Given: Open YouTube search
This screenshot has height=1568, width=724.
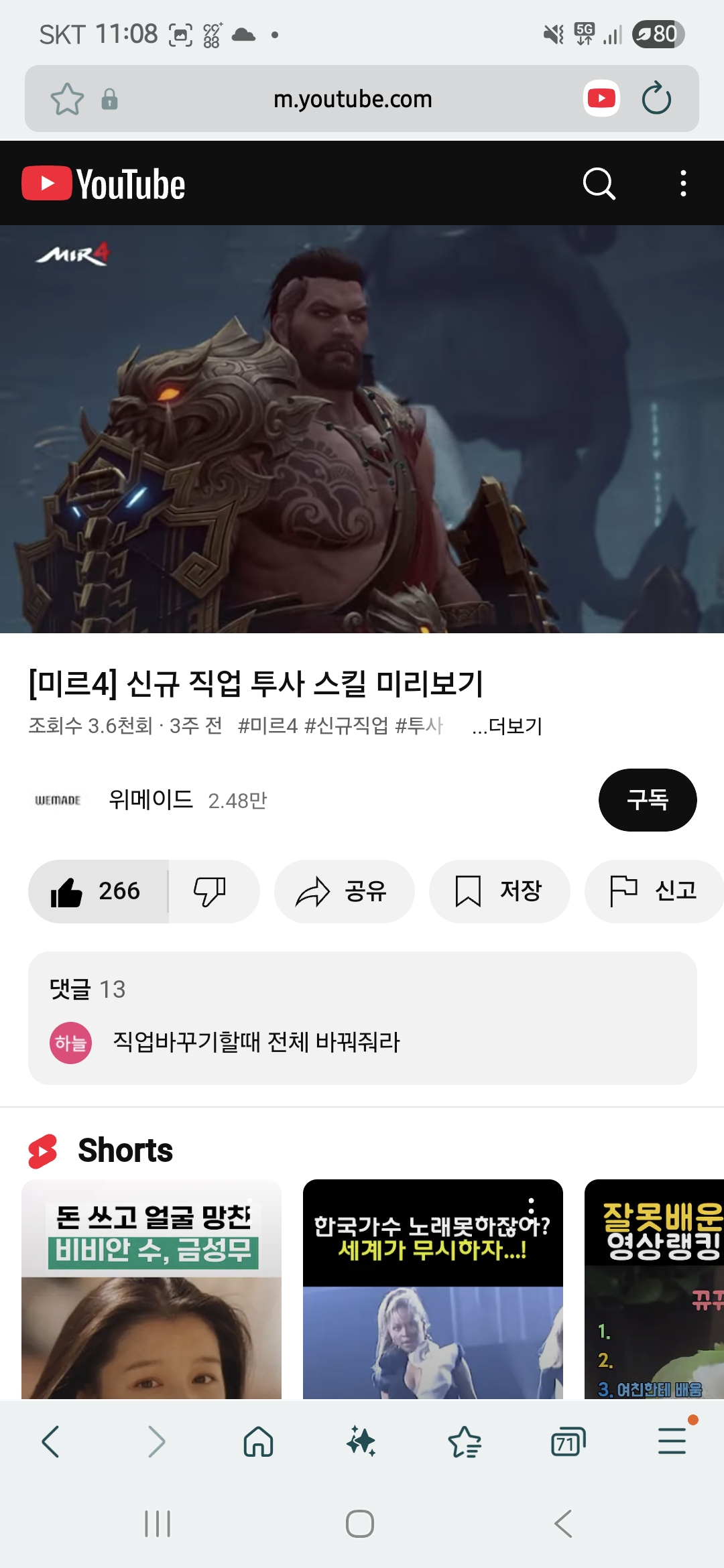Looking at the screenshot, I should point(599,184).
